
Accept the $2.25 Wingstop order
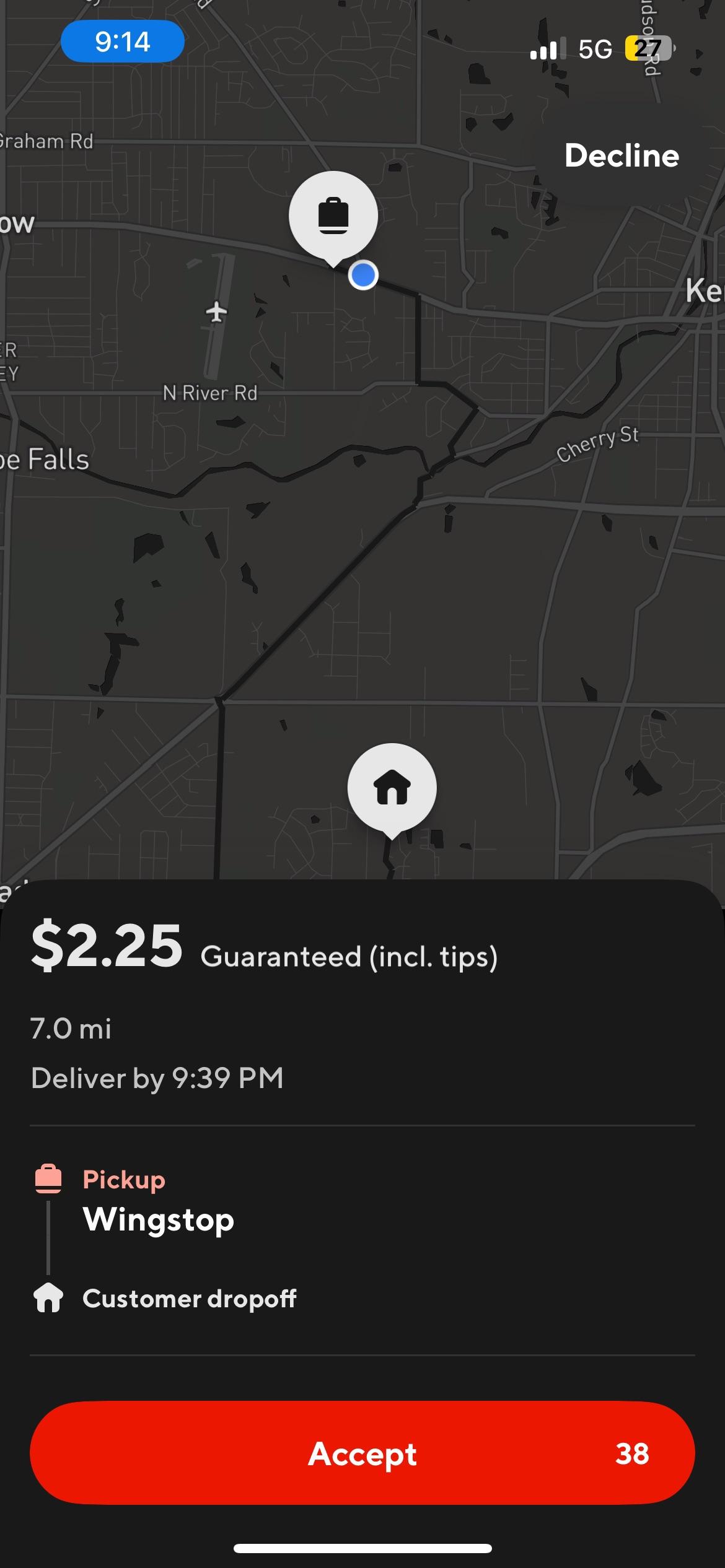[x=362, y=1453]
